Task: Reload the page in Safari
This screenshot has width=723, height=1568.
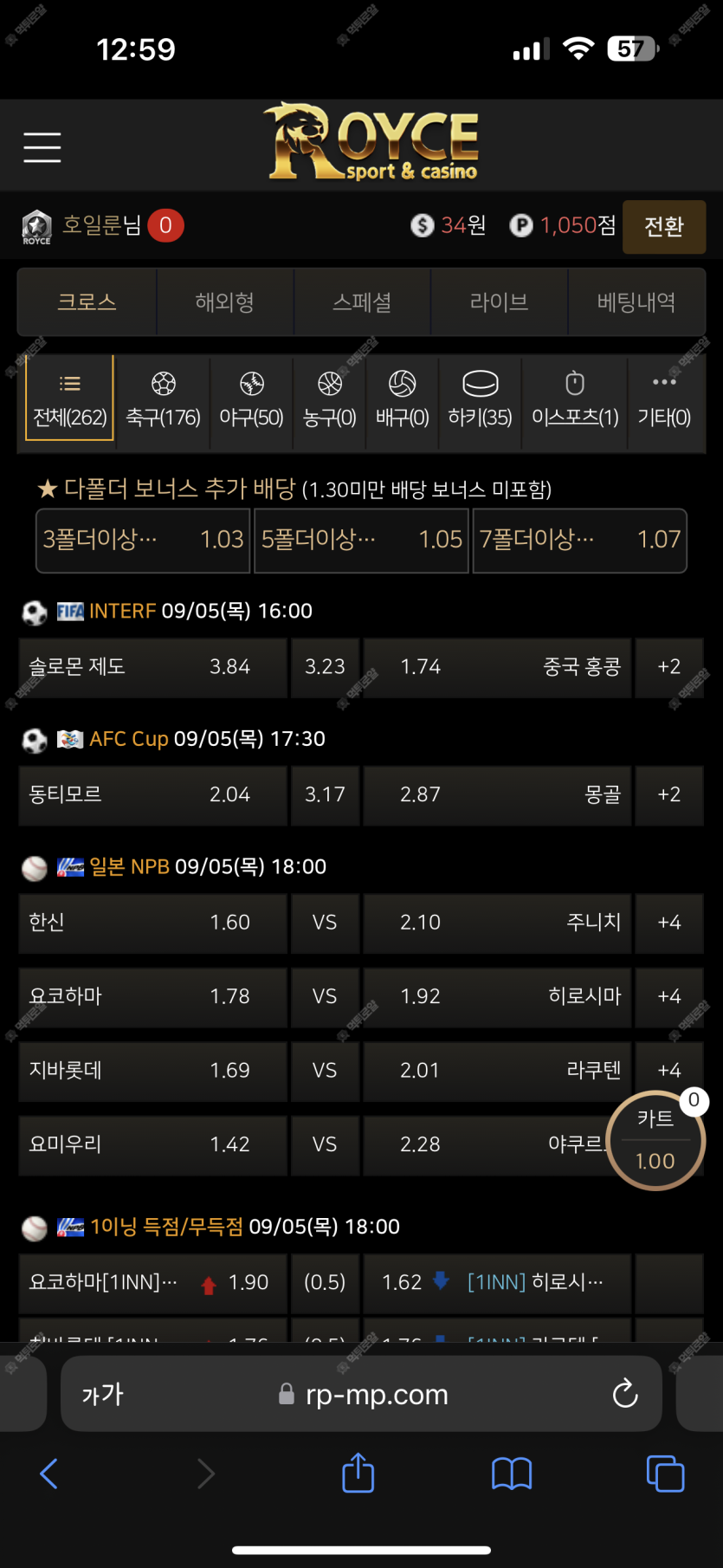Action: [x=625, y=1394]
